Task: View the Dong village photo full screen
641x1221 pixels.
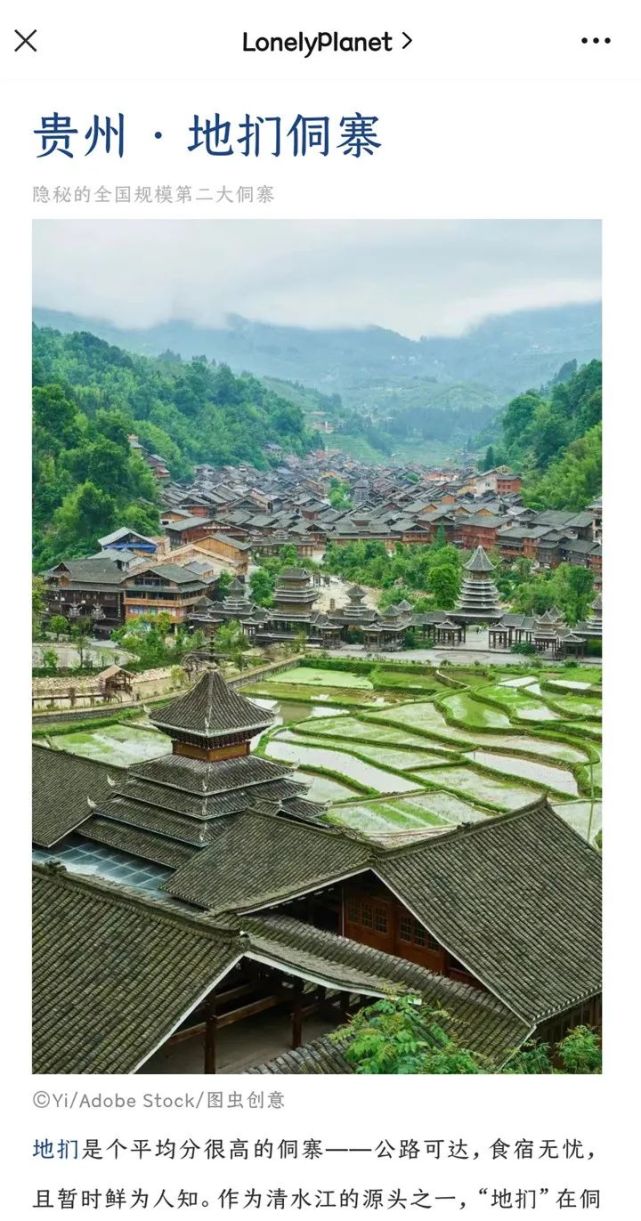Action: [x=317, y=646]
